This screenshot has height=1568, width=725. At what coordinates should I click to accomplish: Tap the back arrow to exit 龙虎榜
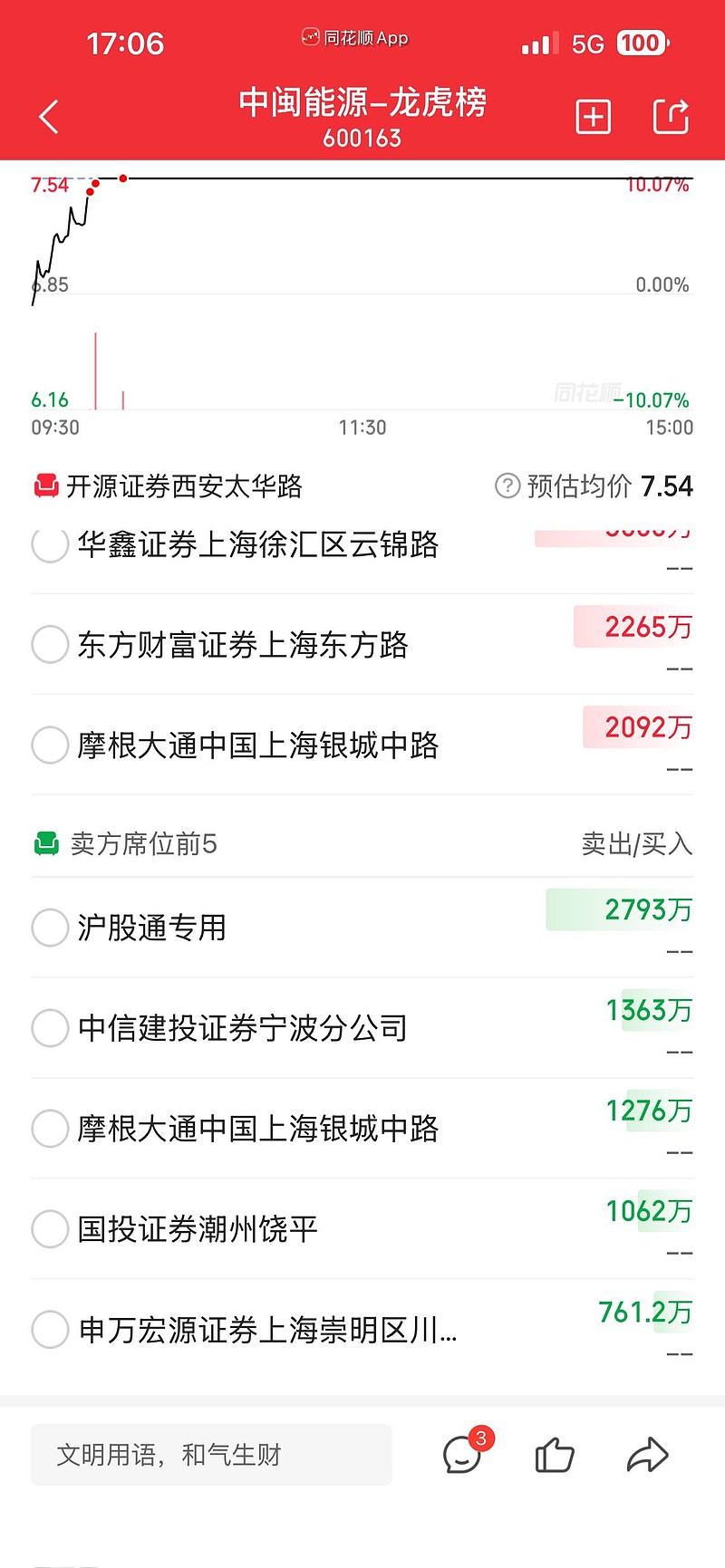pos(47,117)
